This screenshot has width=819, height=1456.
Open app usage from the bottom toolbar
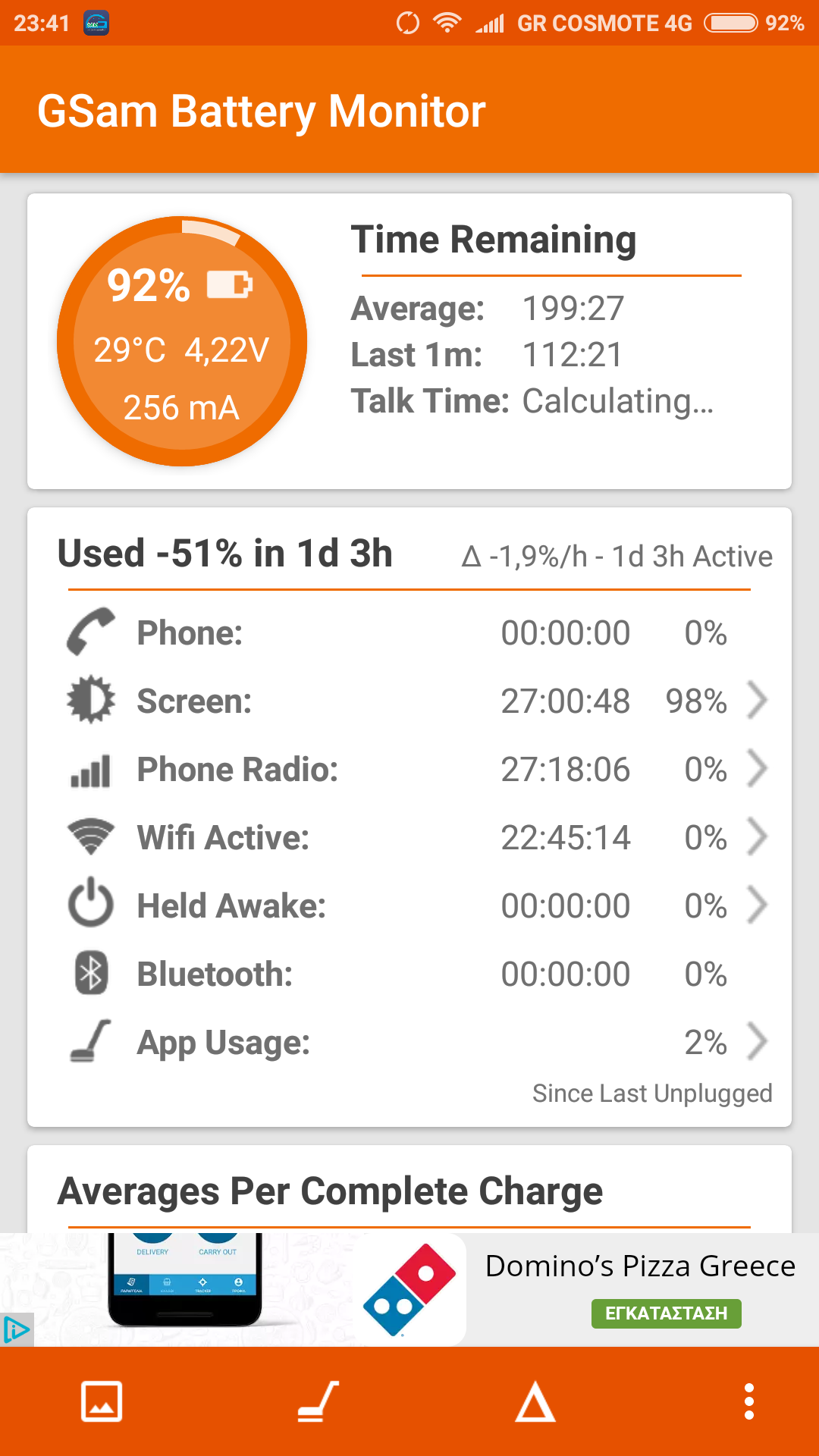[318, 1401]
